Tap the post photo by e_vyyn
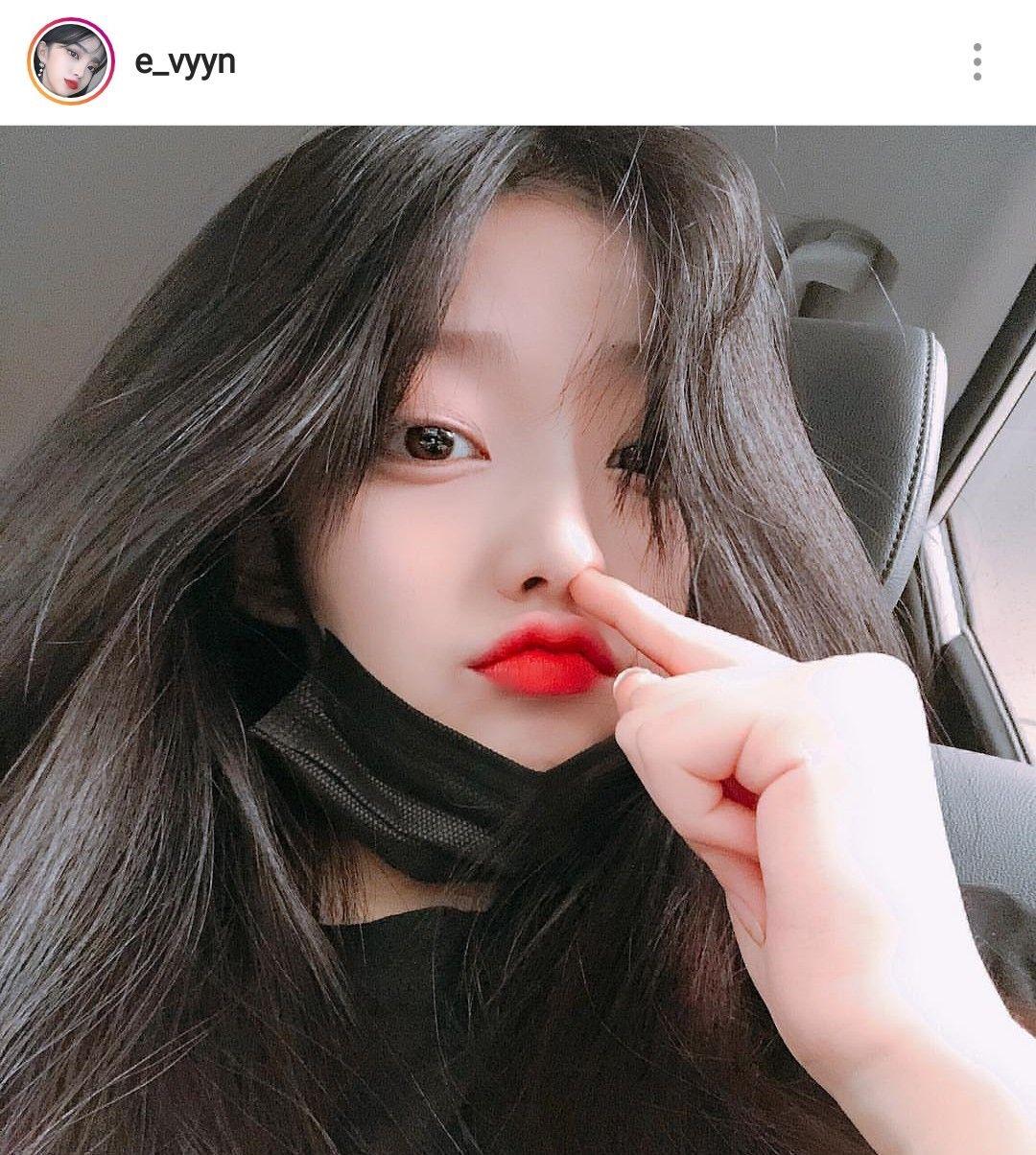Image resolution: width=1036 pixels, height=1155 pixels. (518, 640)
